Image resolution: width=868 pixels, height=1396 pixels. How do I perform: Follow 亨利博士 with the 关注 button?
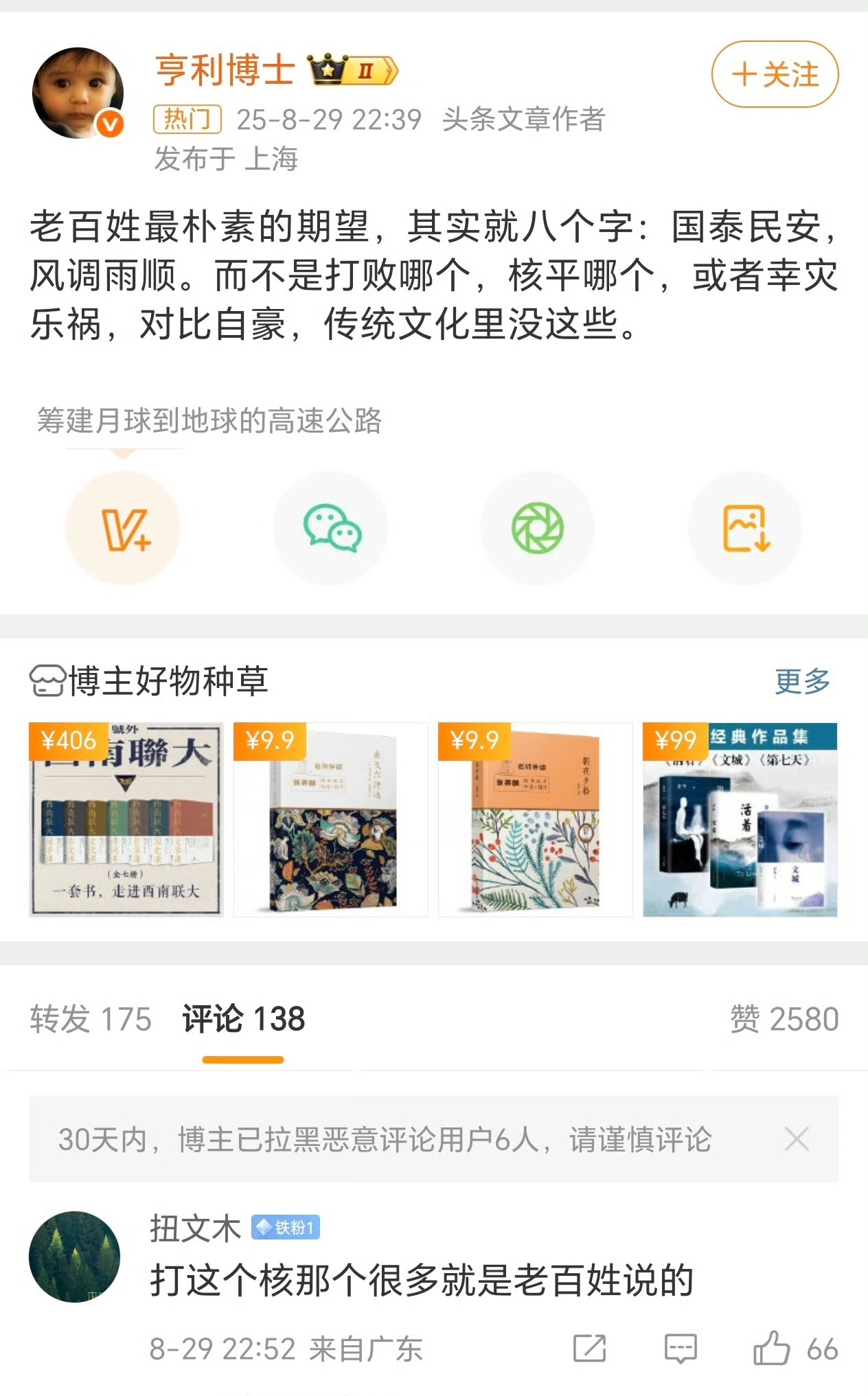[775, 74]
